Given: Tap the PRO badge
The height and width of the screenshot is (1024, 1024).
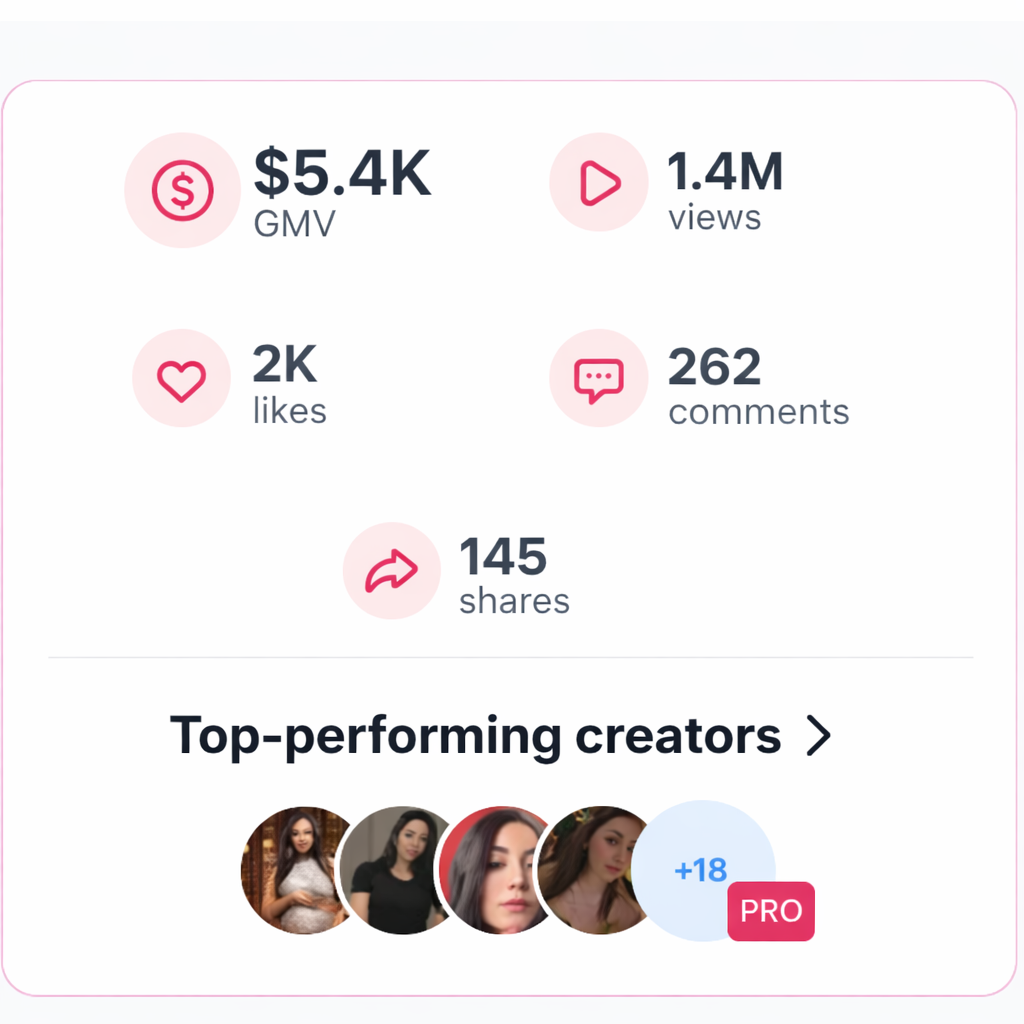Looking at the screenshot, I should tap(771, 911).
